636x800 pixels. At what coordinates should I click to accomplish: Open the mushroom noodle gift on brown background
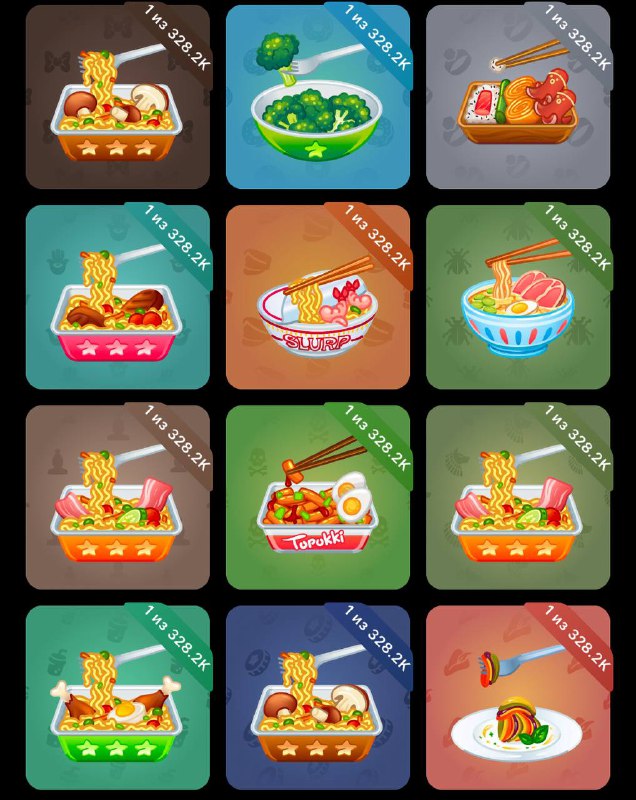pos(117,97)
